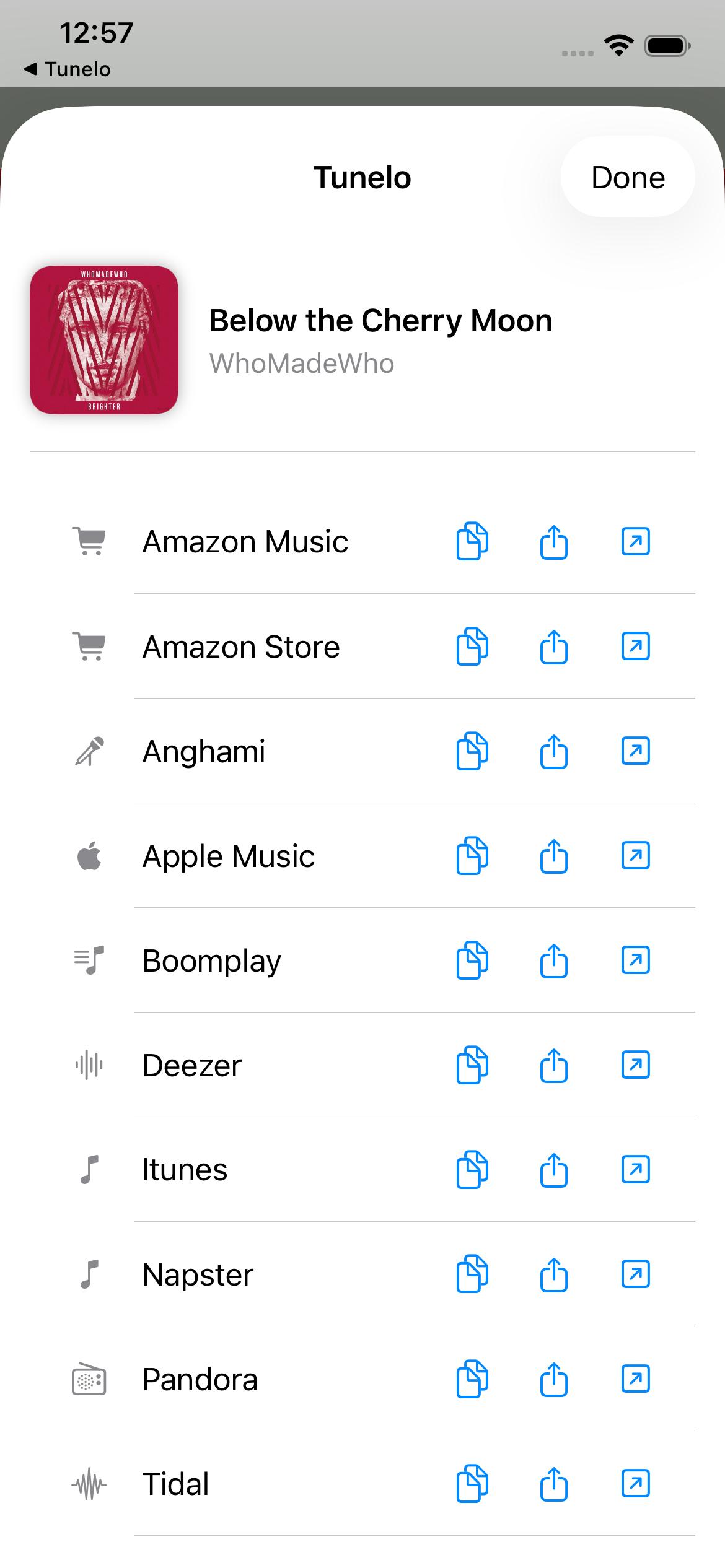This screenshot has width=725, height=1568.
Task: Copy the Anghami link
Action: click(471, 752)
